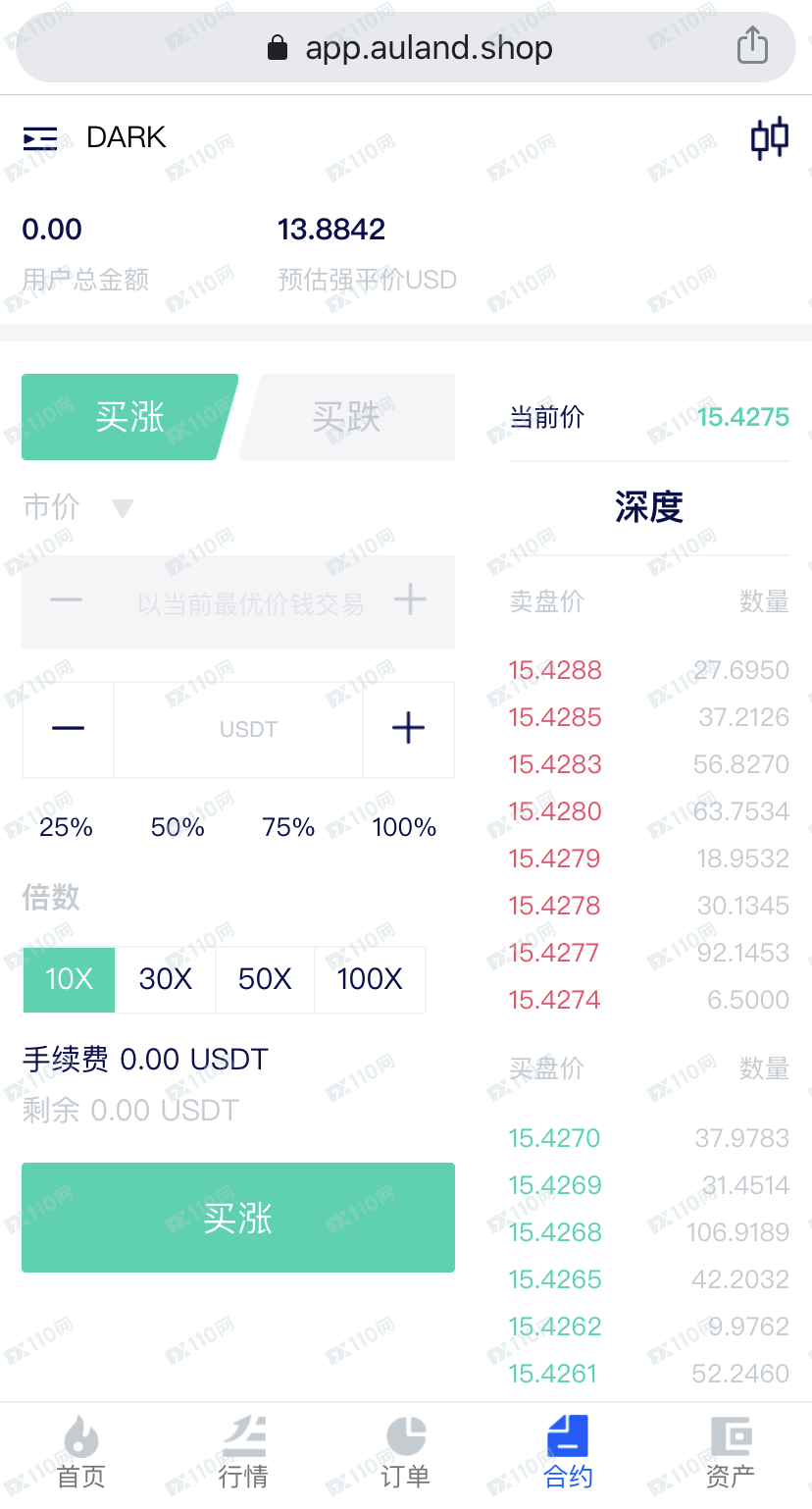Set leverage to 100X
The height and width of the screenshot is (1509, 812).
tap(370, 979)
